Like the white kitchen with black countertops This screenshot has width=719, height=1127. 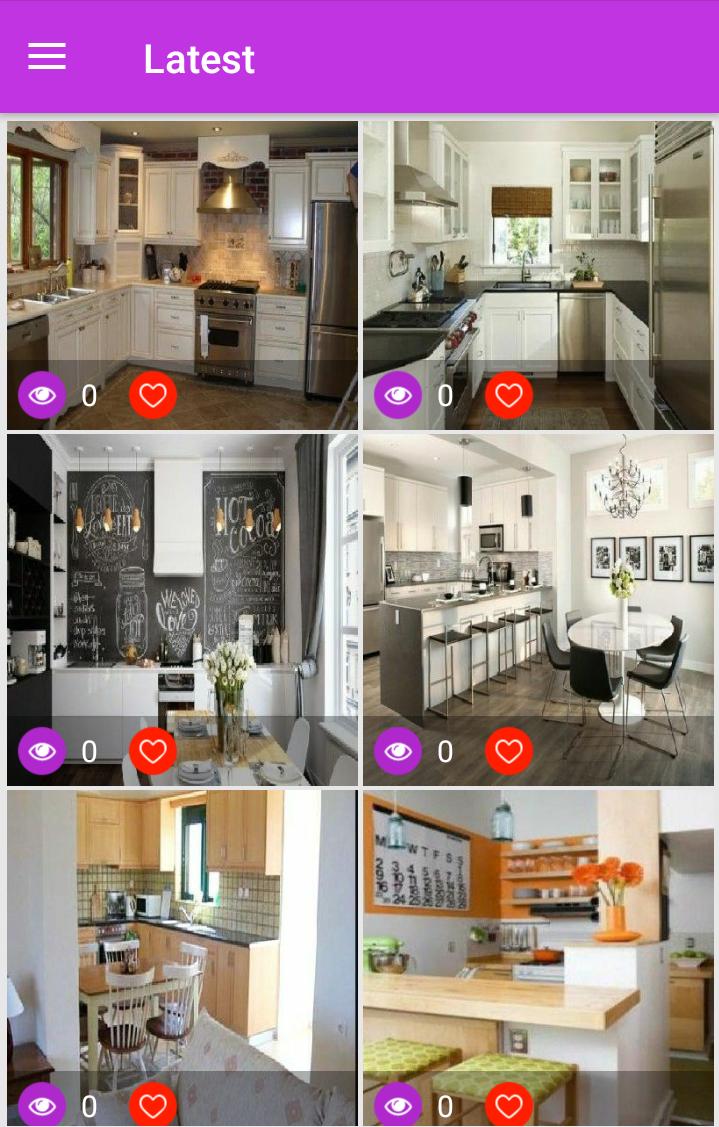click(509, 396)
